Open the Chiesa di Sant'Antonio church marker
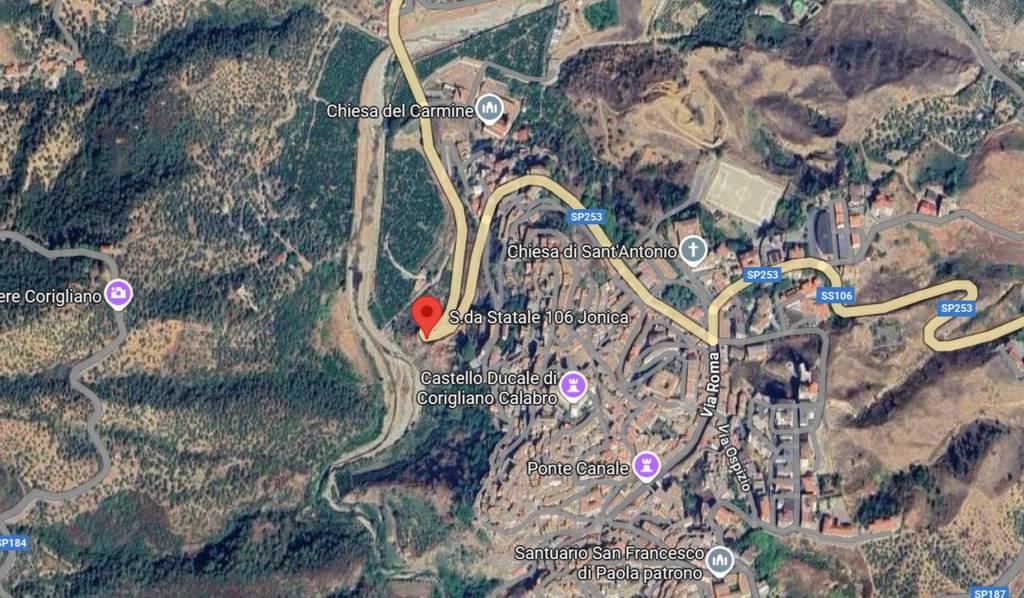The image size is (1024, 598). coord(693,249)
